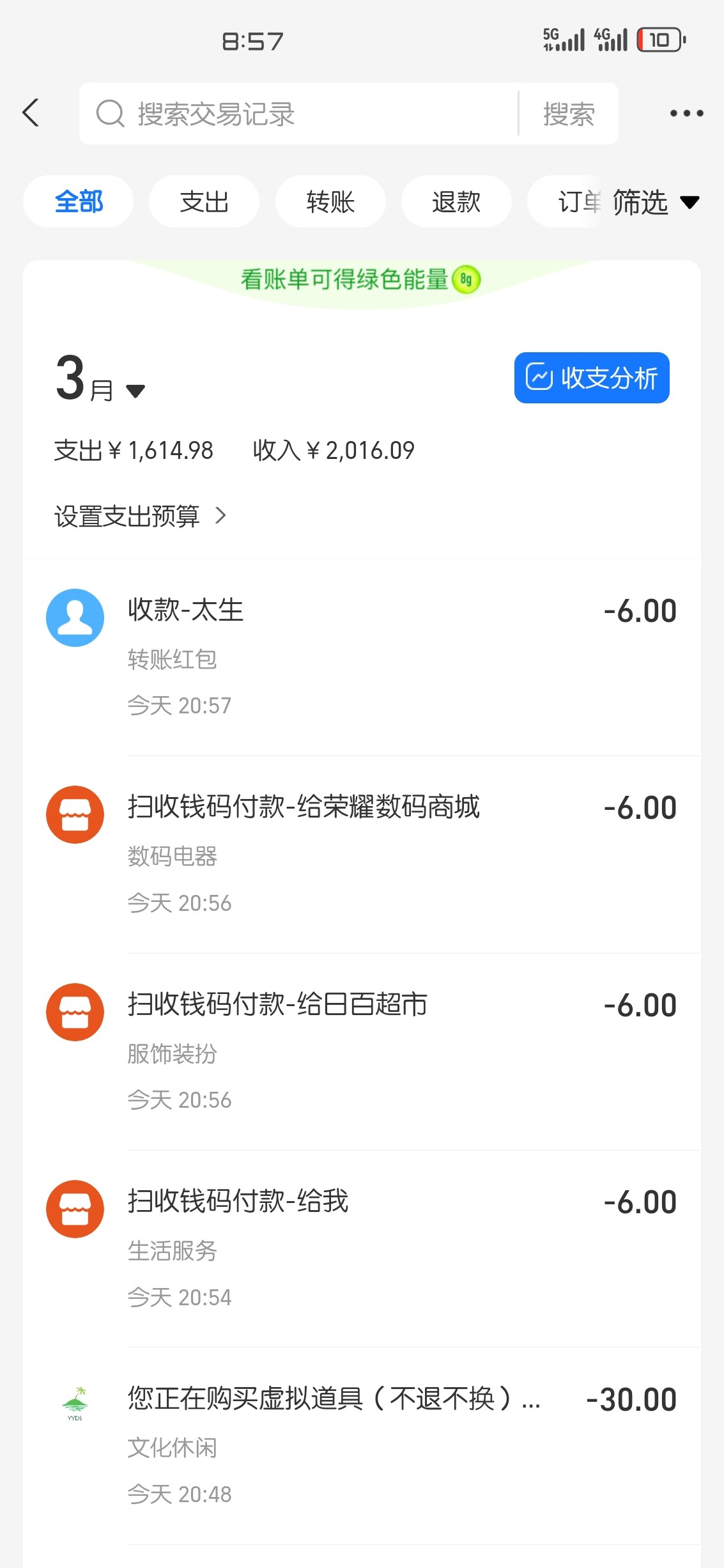Screen dimensions: 724x1568
Task: Open the 看账单可得绿色能量 banner
Action: [360, 279]
